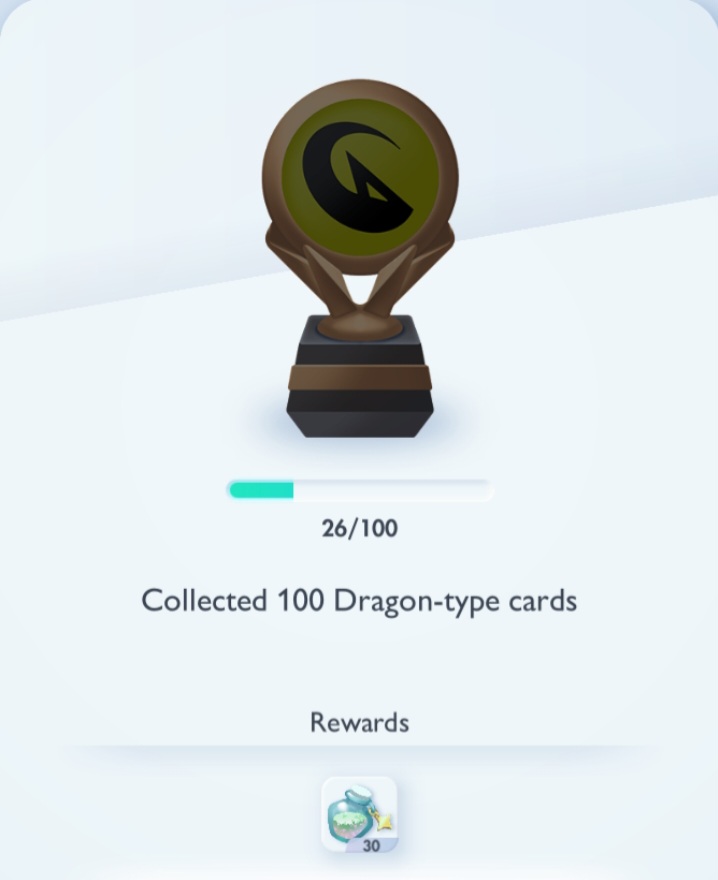Open the 30 reward item under Rewards
Viewport: 718px width, 880px height.
click(359, 816)
